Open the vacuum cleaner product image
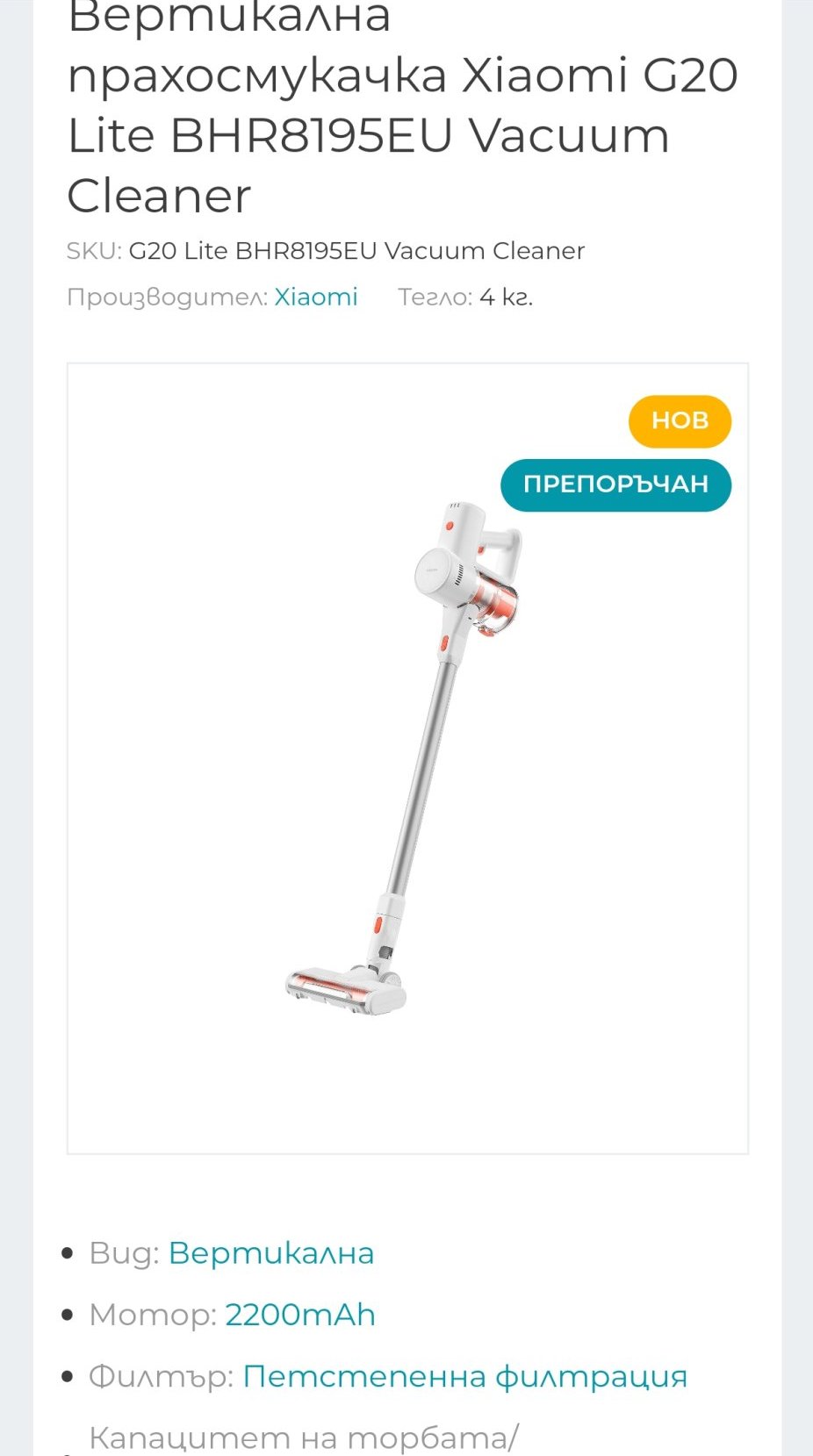This screenshot has width=813, height=1456. tap(406, 758)
